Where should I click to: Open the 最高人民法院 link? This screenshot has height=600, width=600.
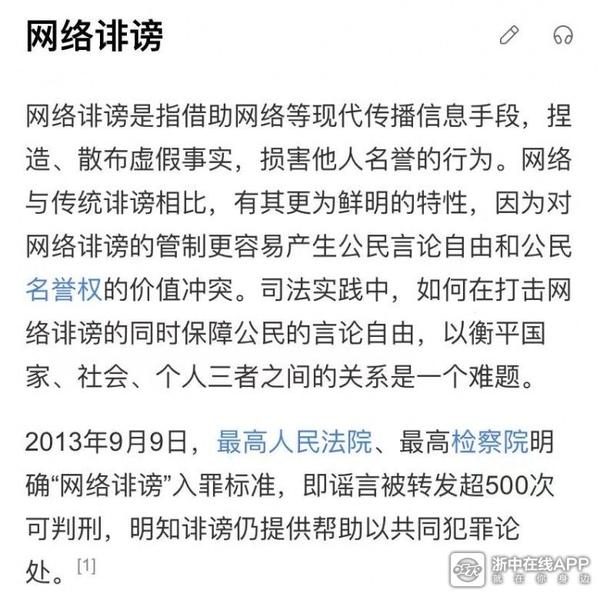point(295,439)
